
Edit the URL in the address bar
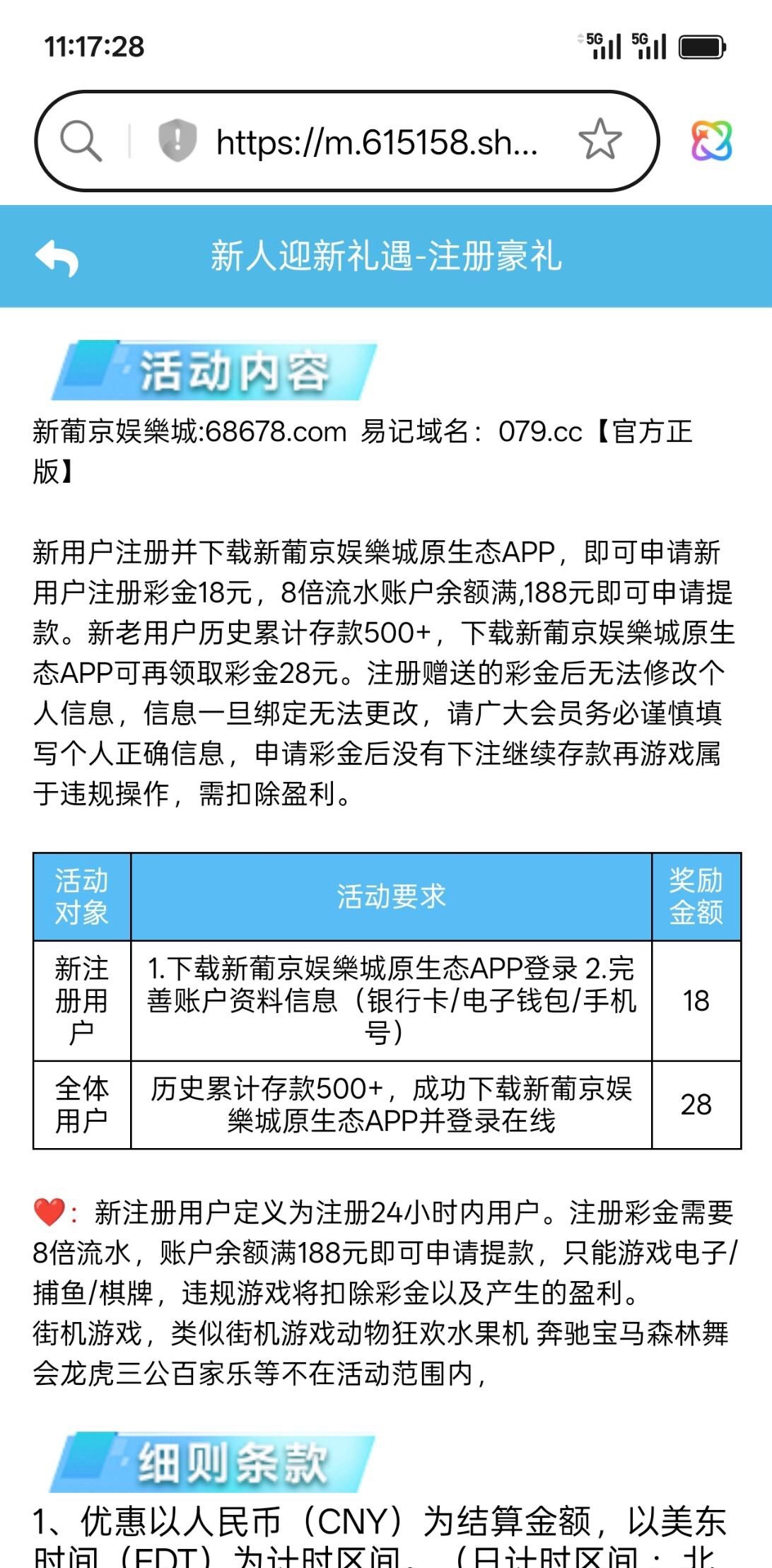pos(377,142)
